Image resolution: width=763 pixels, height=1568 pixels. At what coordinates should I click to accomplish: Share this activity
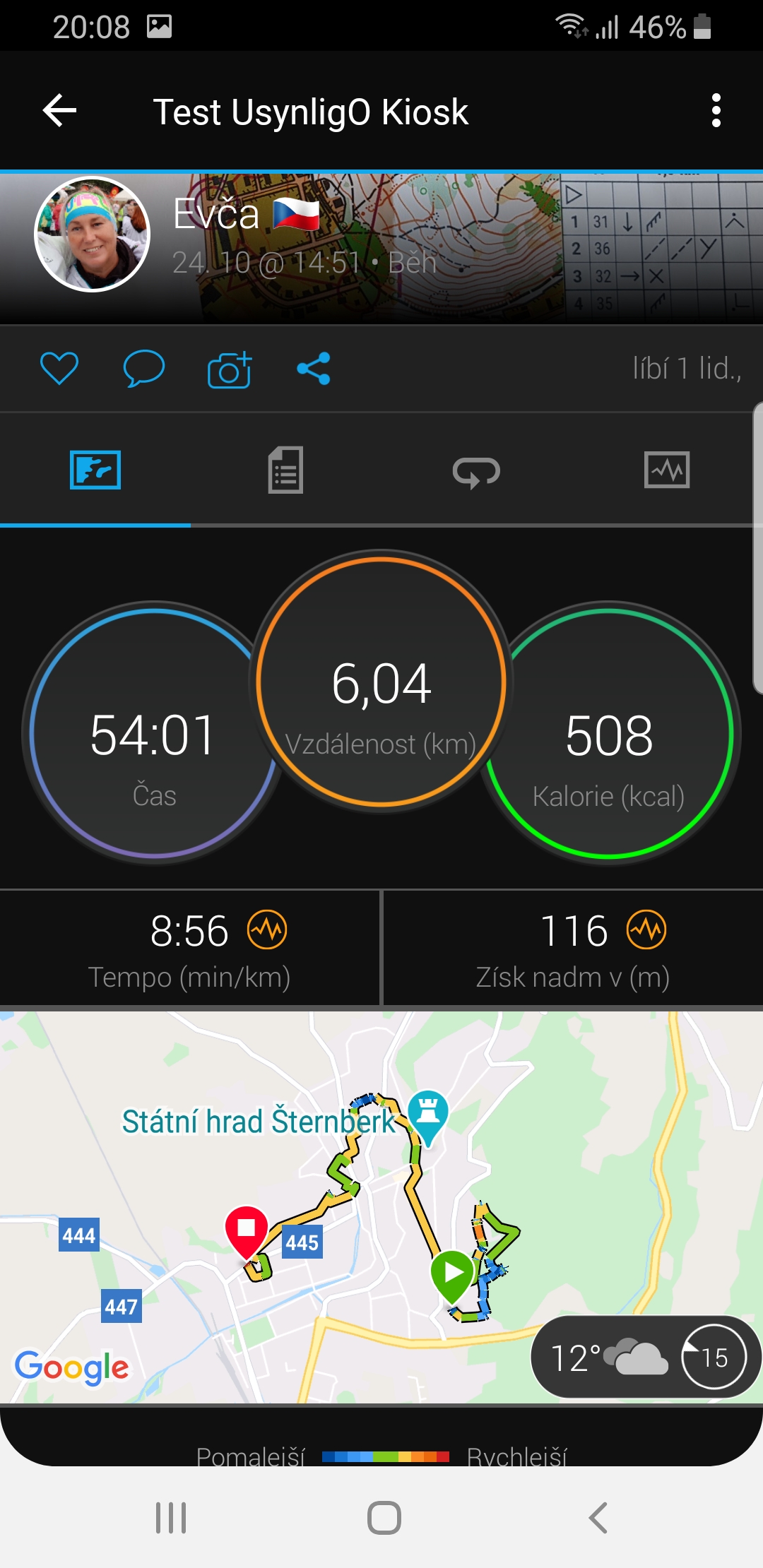click(314, 368)
